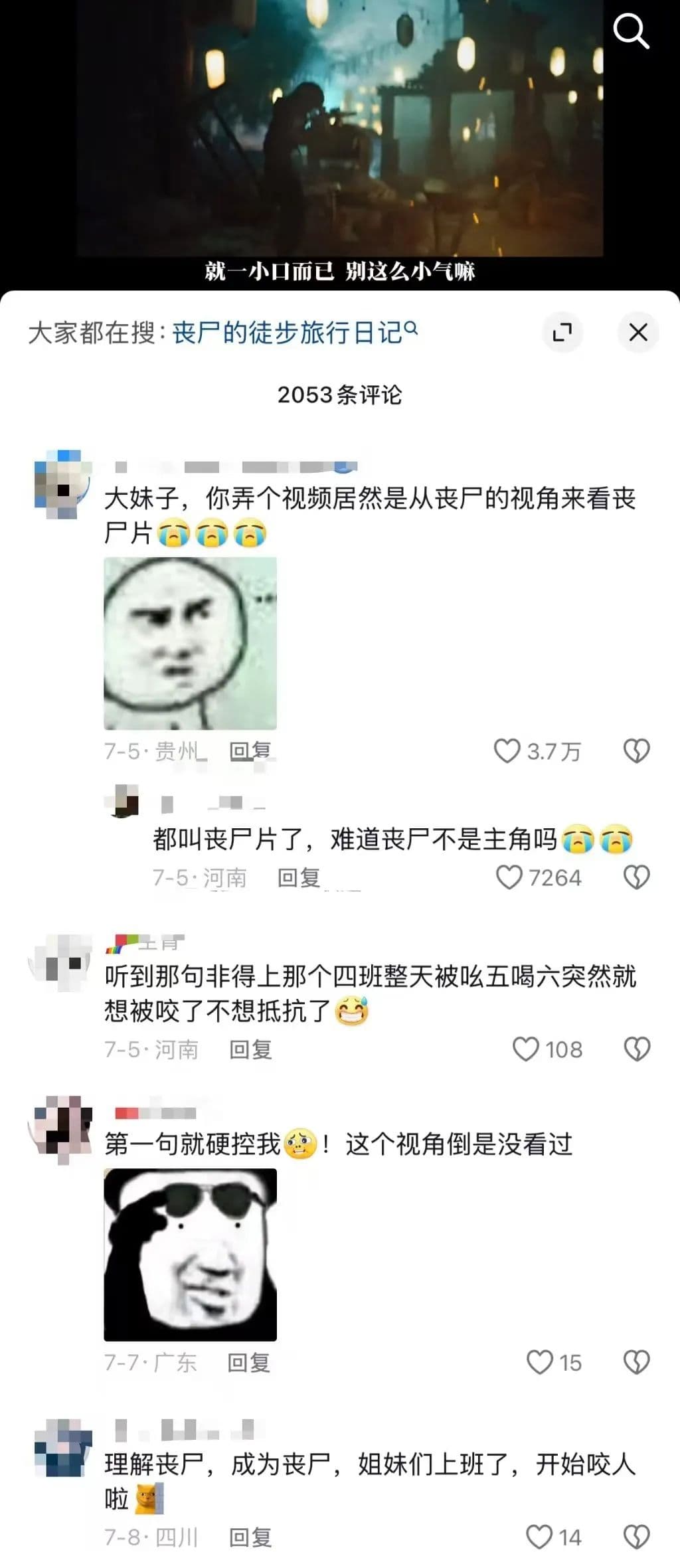Like the 贵州 comment with 3.7万 likes

click(x=507, y=751)
